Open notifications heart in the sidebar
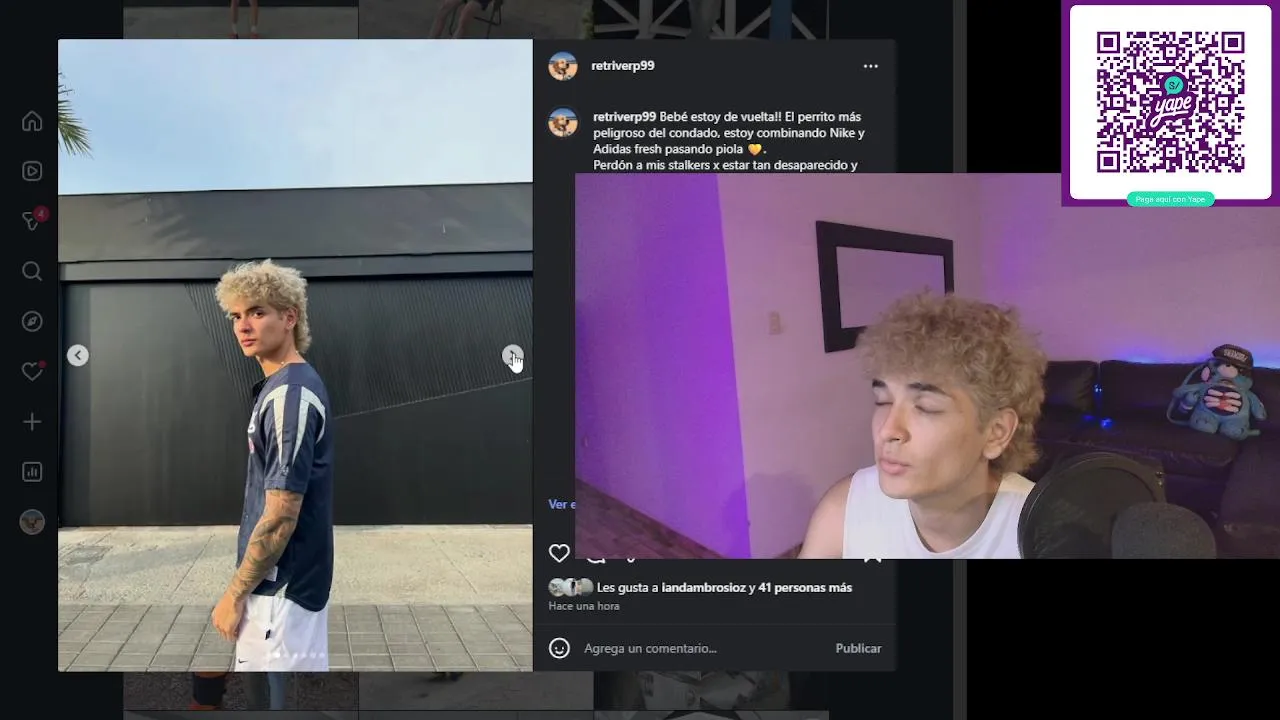The image size is (1280, 720). pyautogui.click(x=32, y=371)
